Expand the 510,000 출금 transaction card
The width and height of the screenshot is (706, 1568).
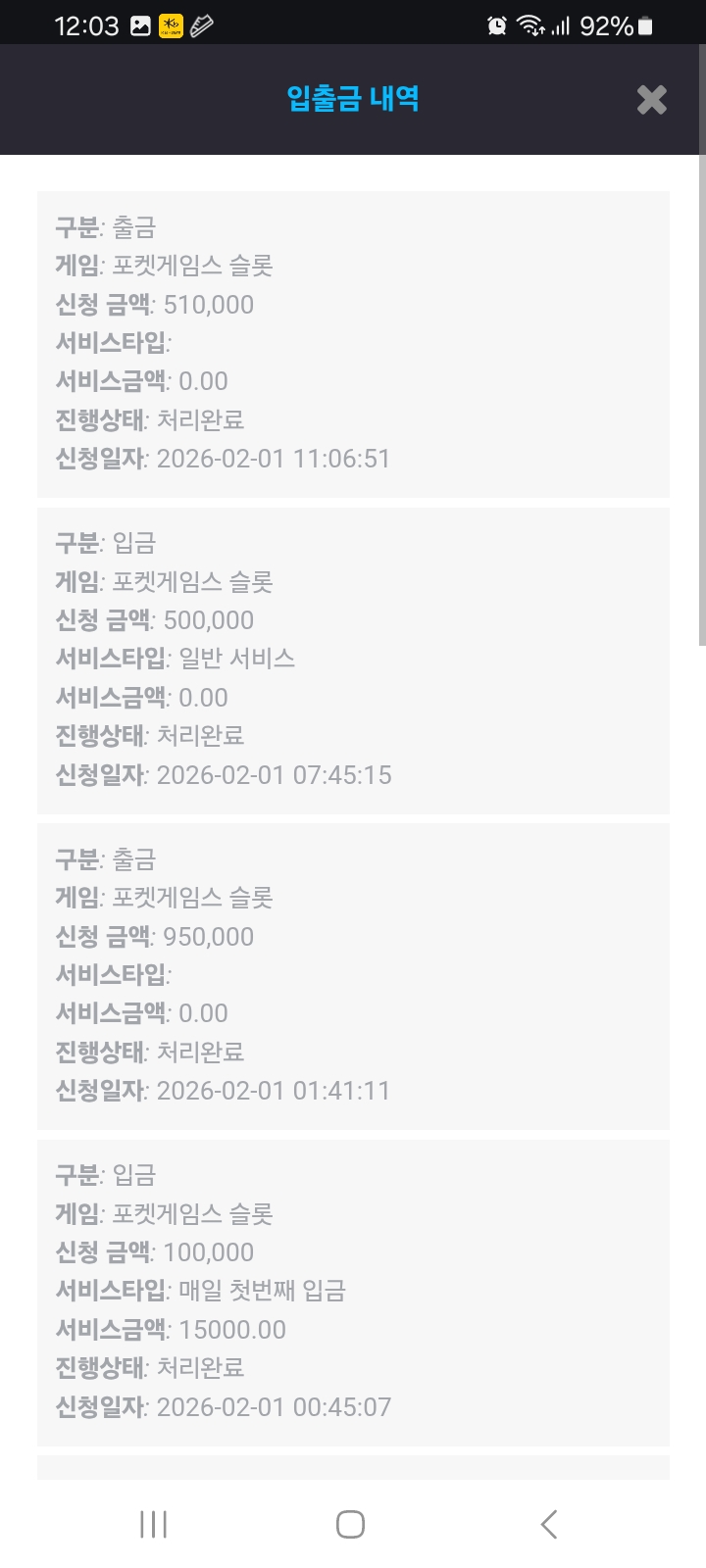(x=353, y=343)
